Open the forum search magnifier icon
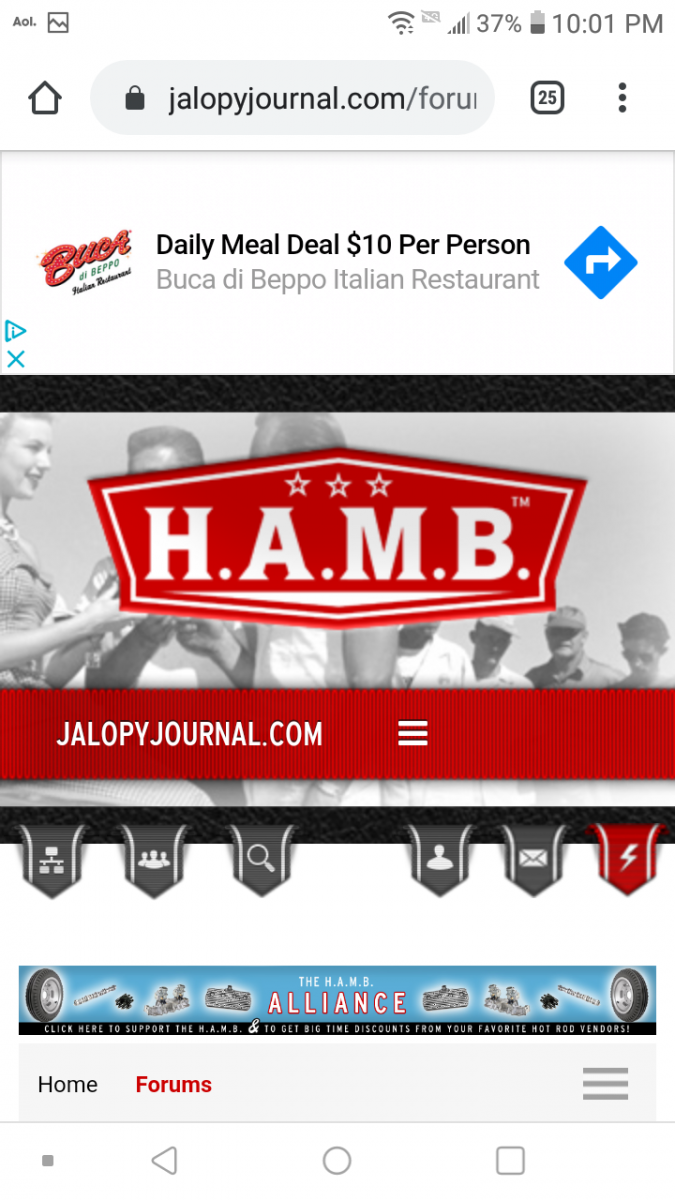 [261, 858]
